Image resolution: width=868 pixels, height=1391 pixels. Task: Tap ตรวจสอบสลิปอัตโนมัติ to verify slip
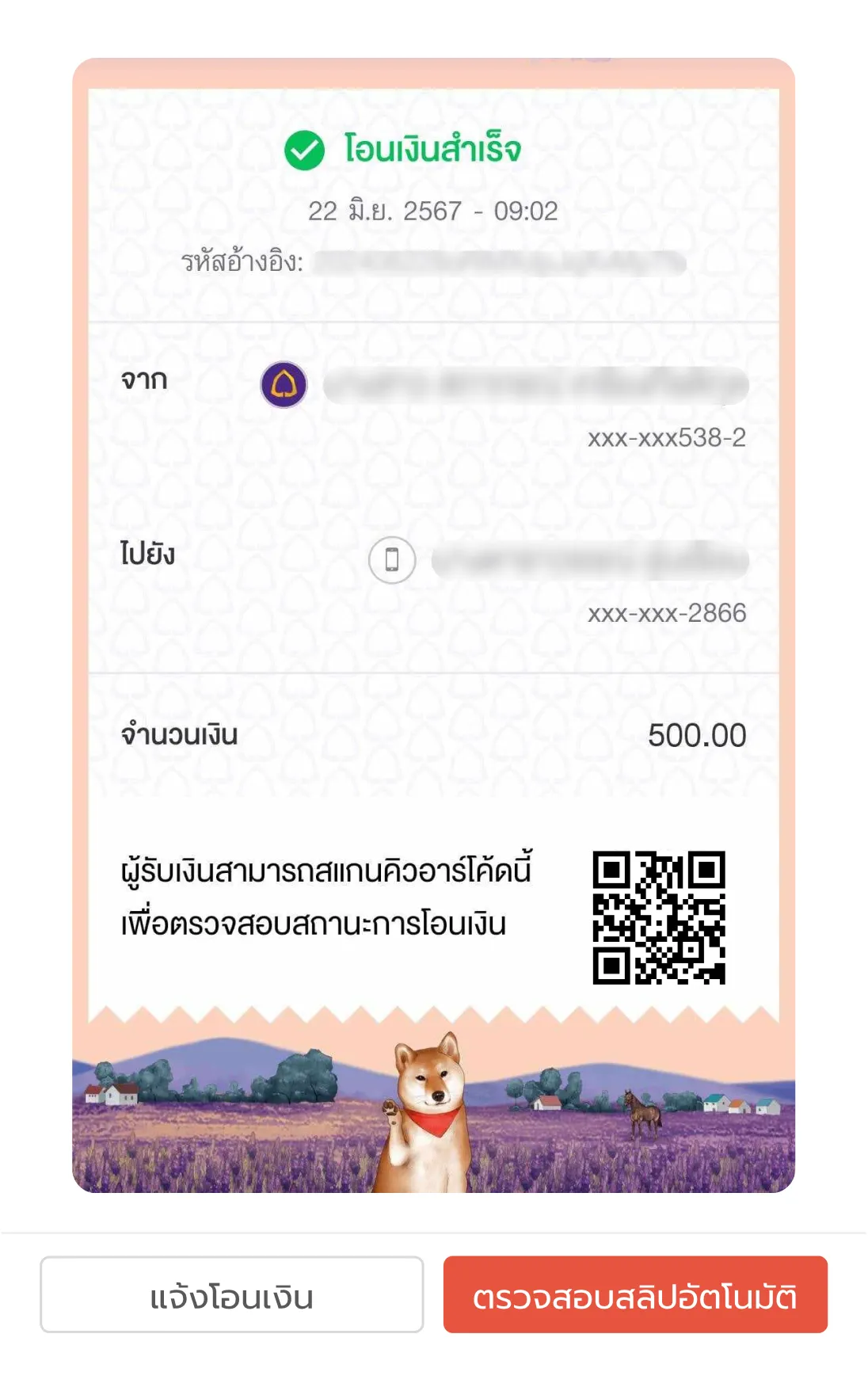click(635, 1294)
